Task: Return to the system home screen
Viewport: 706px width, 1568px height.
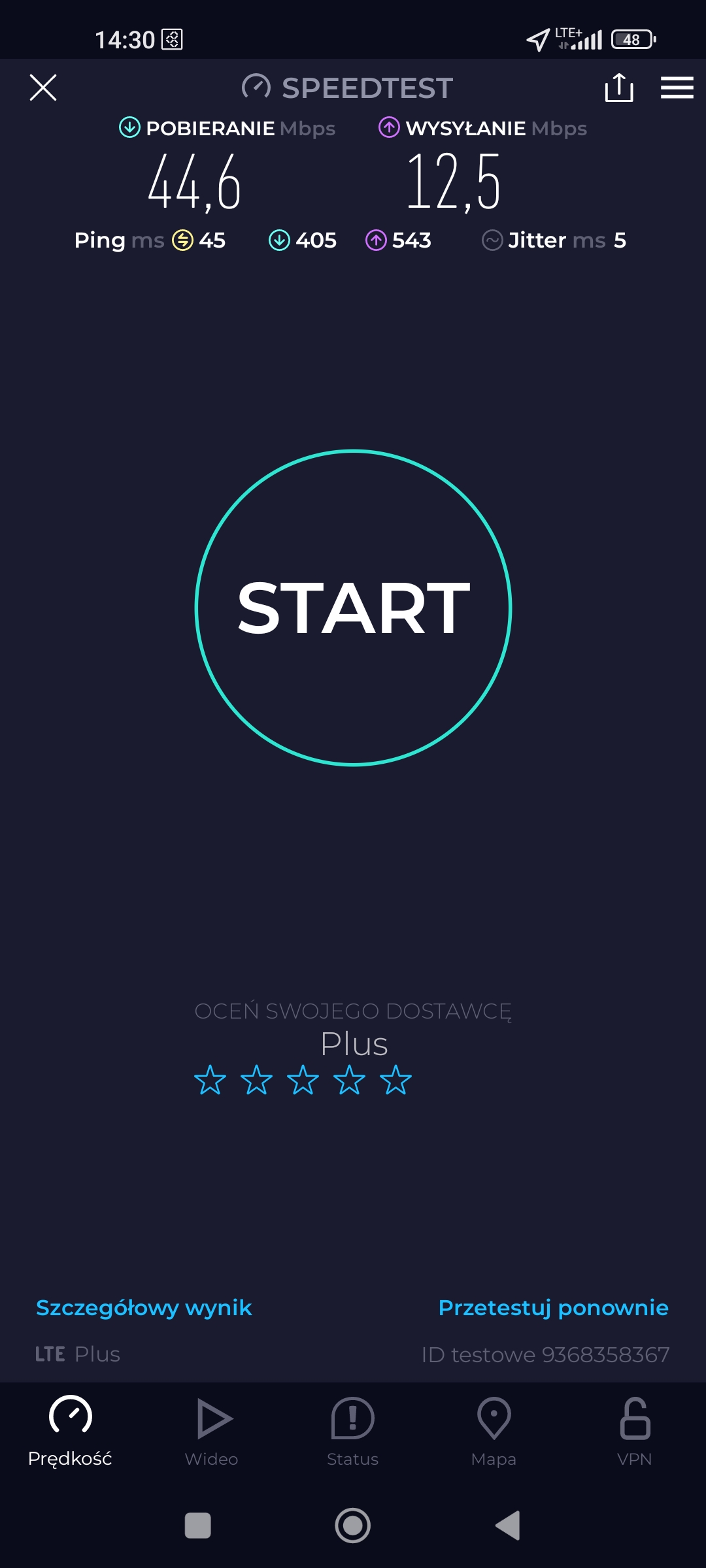Action: point(353,1526)
